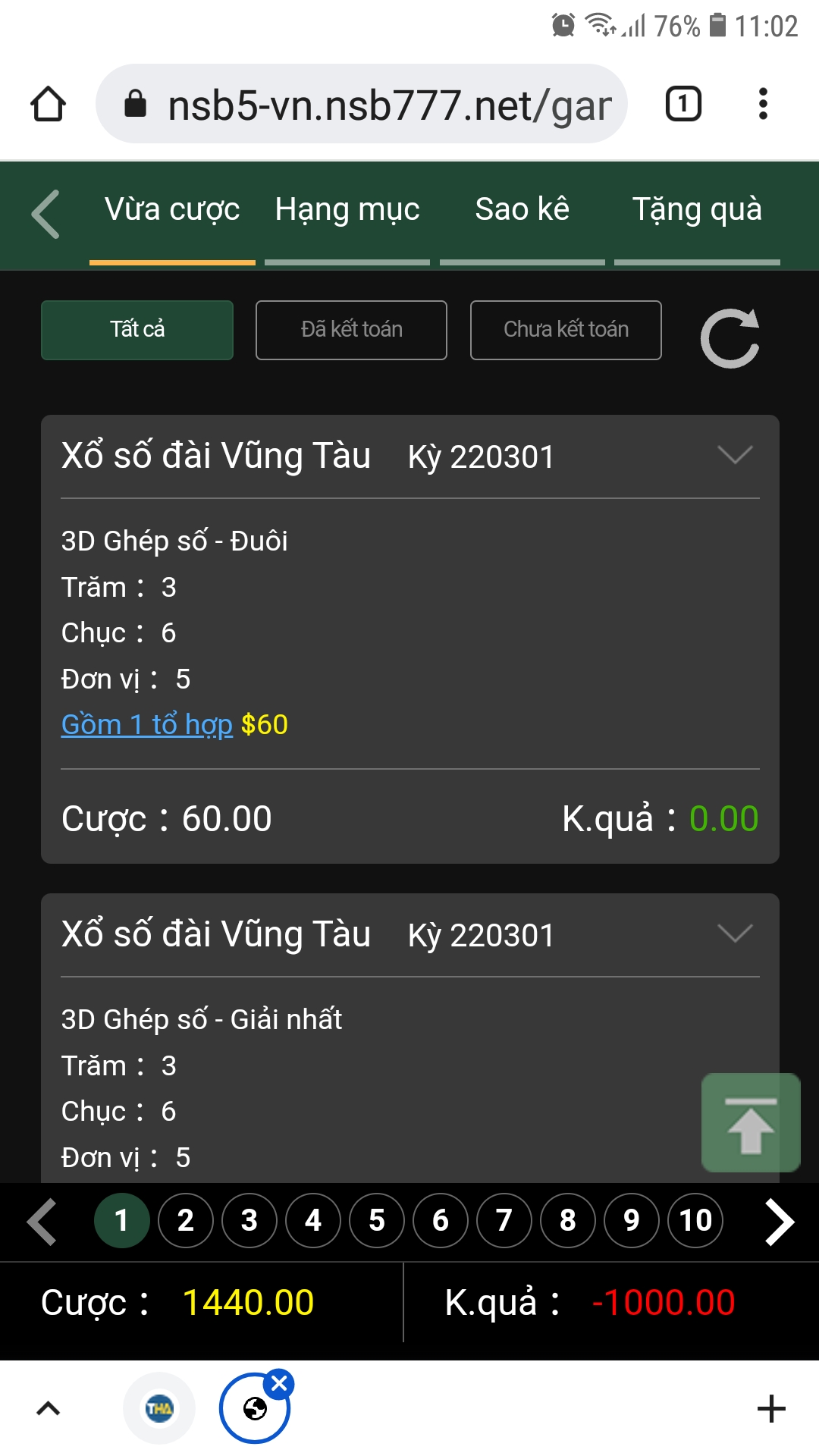Go back using the green header arrow
Image resolution: width=819 pixels, height=1456 pixels.
45,215
